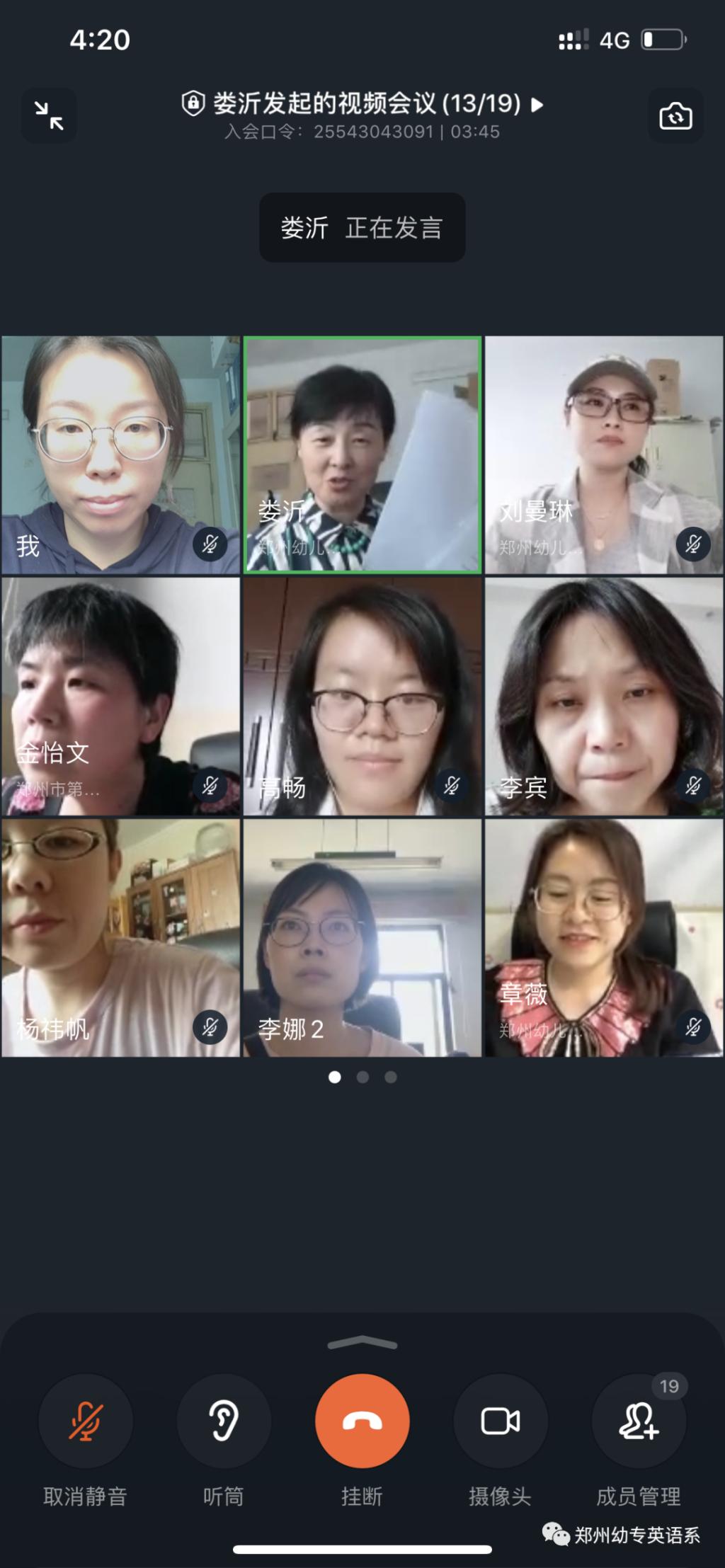Select 刘曼琳's video tile
Viewport: 725px width, 1568px height.
[x=604, y=454]
